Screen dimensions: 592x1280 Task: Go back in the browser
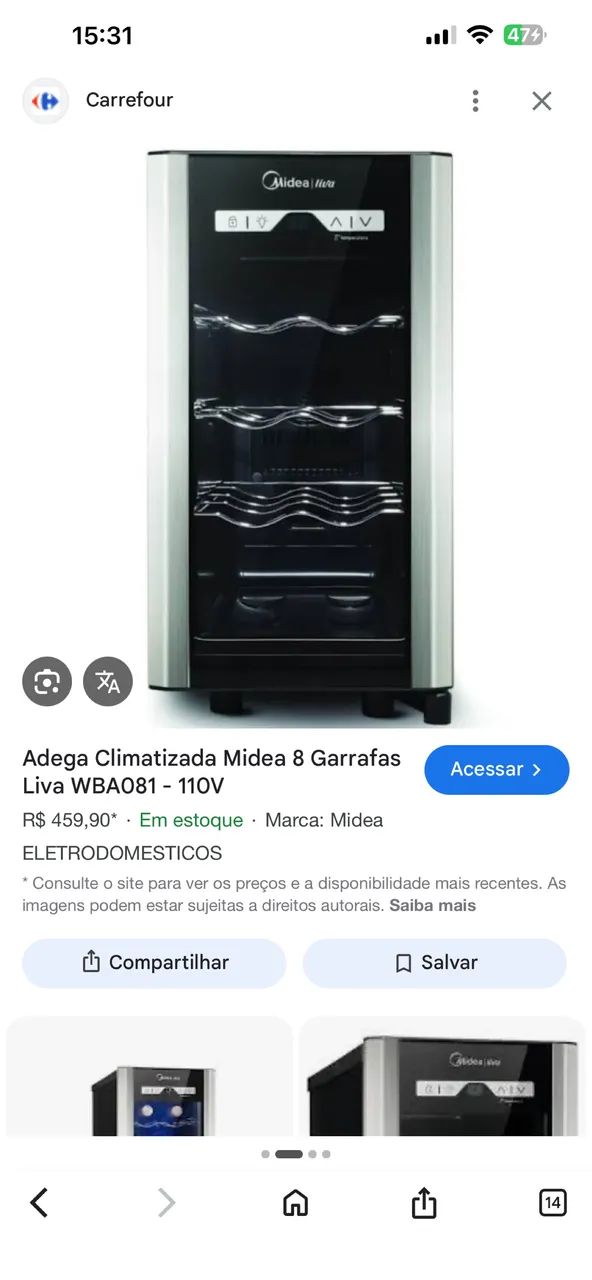tap(39, 1202)
